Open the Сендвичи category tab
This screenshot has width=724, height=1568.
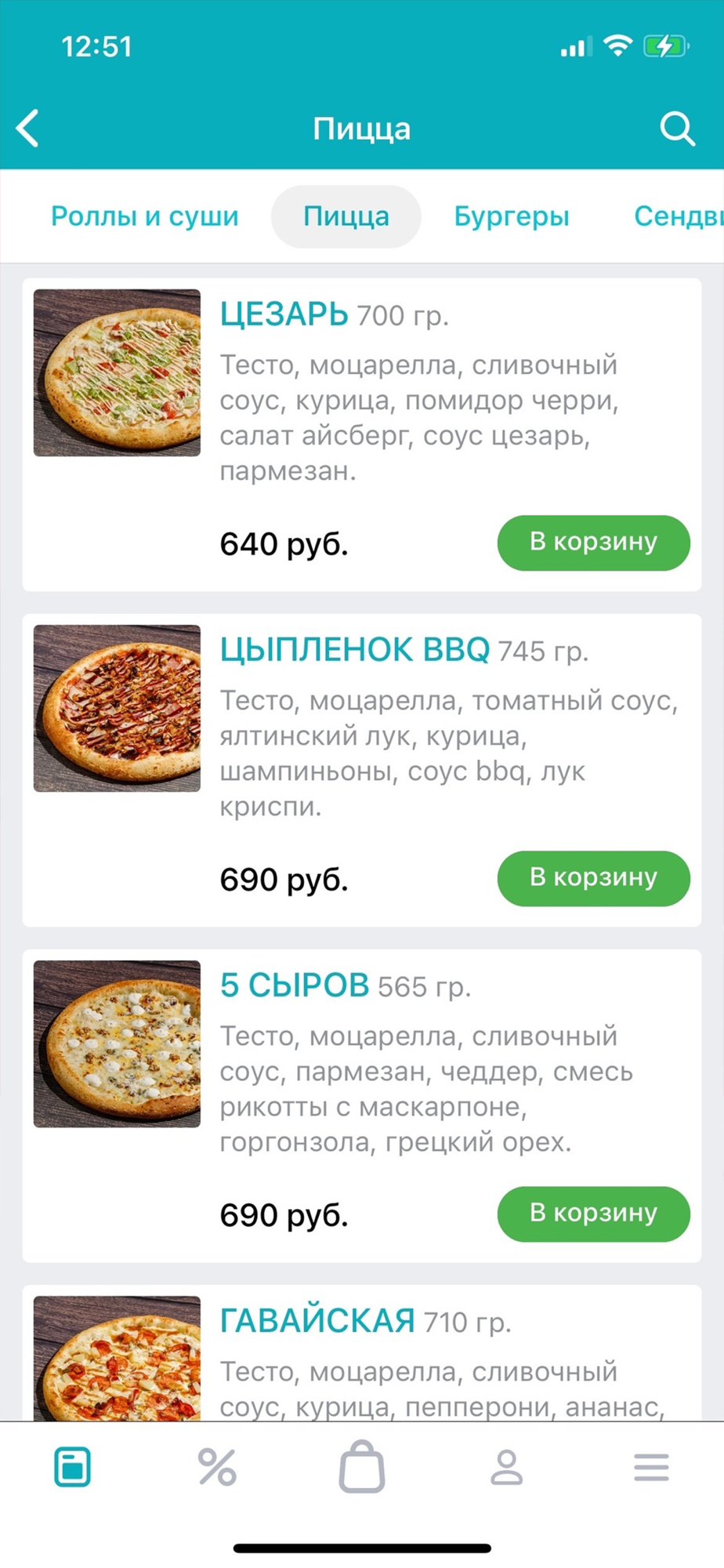tap(679, 216)
